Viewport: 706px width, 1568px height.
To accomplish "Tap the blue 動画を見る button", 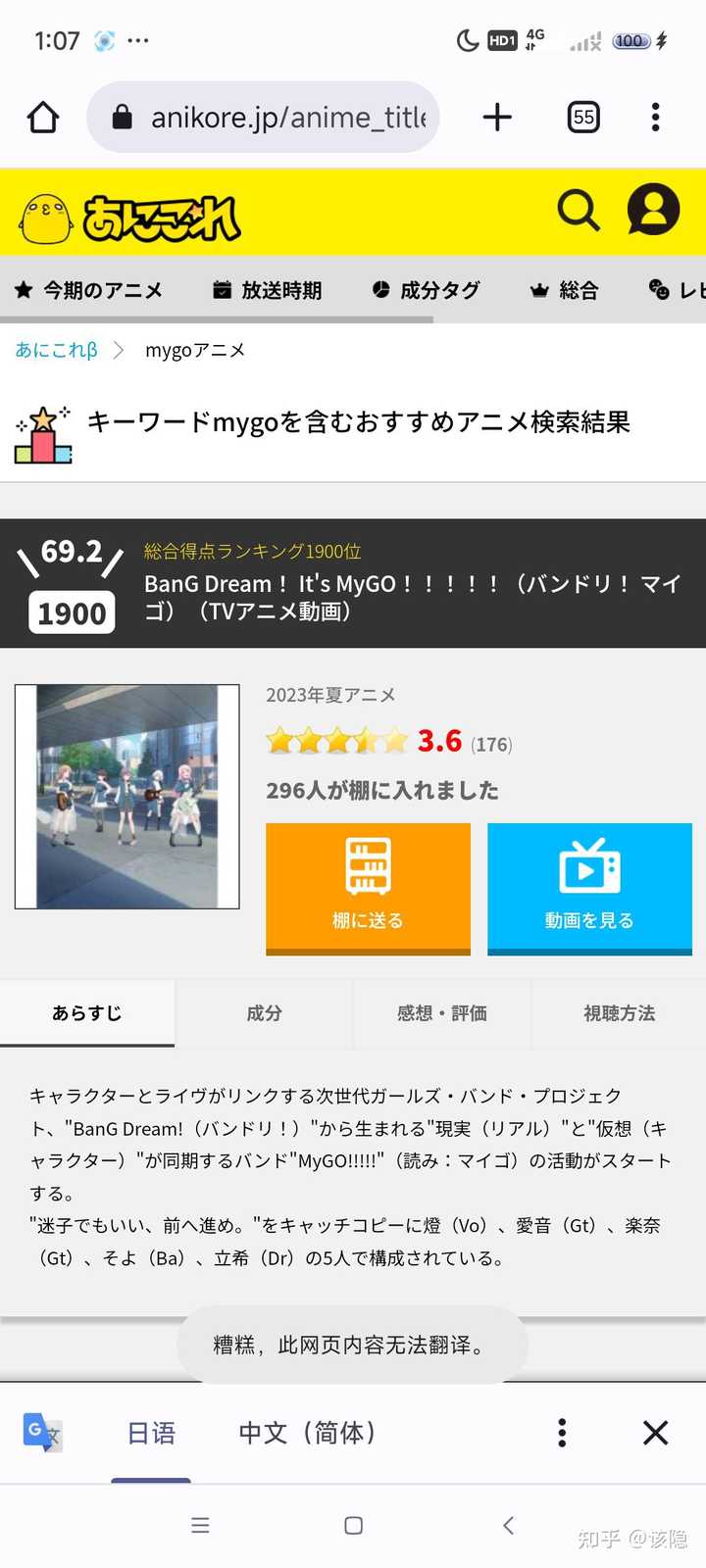I will pos(589,888).
